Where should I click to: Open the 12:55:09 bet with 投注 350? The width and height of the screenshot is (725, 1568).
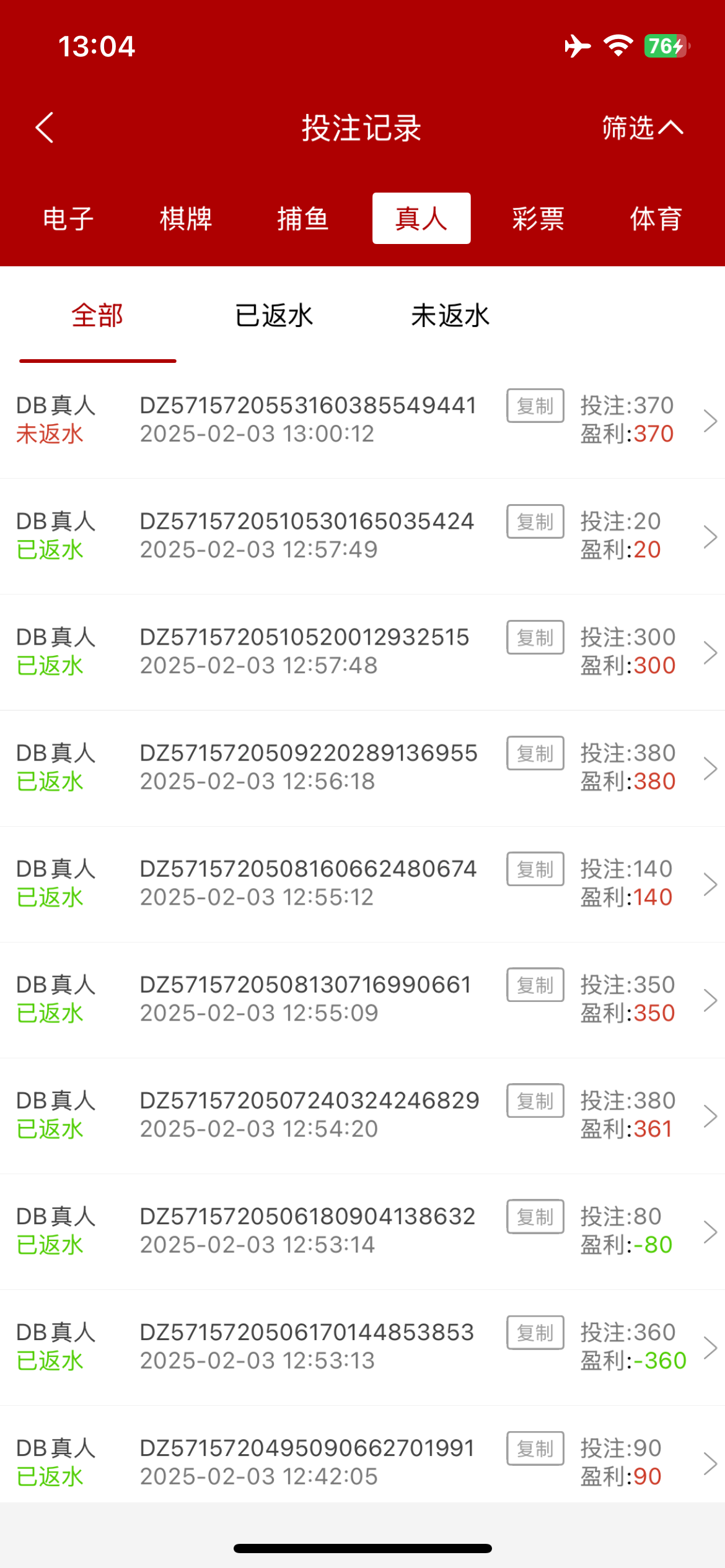click(x=362, y=1000)
